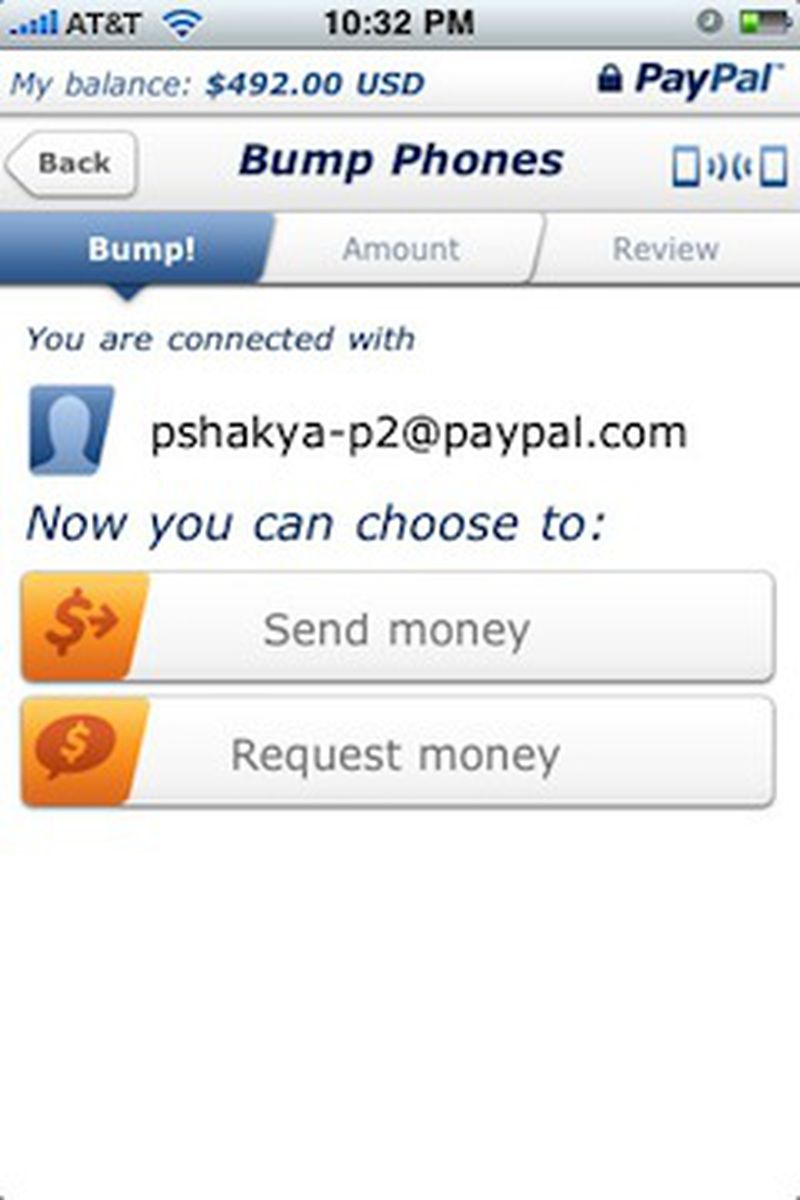Switch to the Amount tab
Image resolution: width=800 pixels, height=1200 pixels.
(x=400, y=248)
